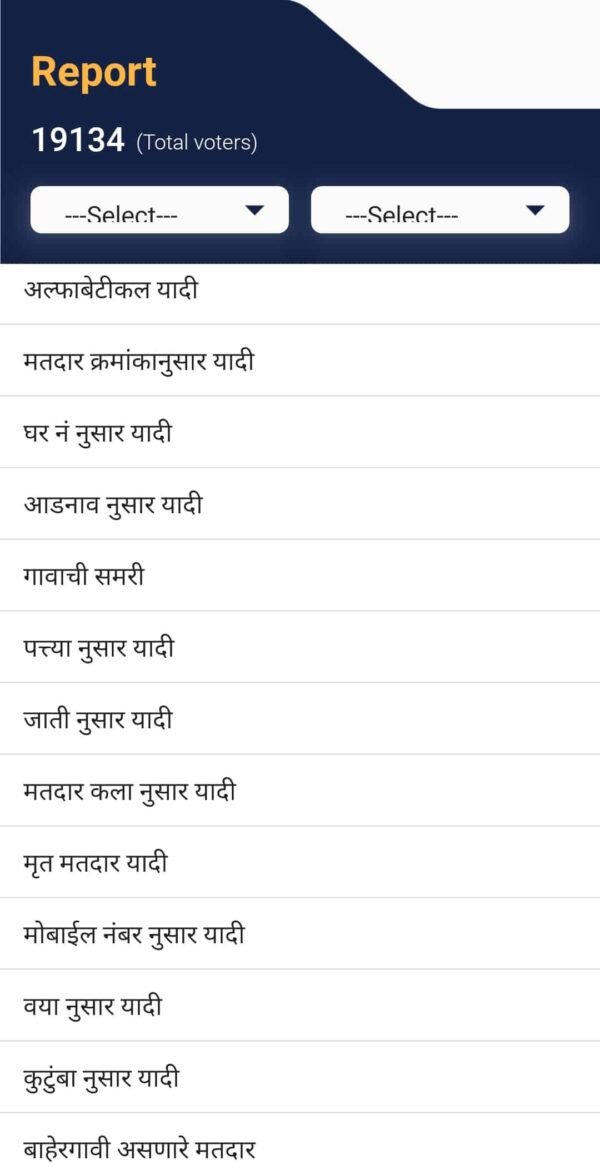View बाहेरगावी असणारे मतदार list
Image resolution: width=600 pixels, height=1170 pixels.
pyautogui.click(x=139, y=1148)
